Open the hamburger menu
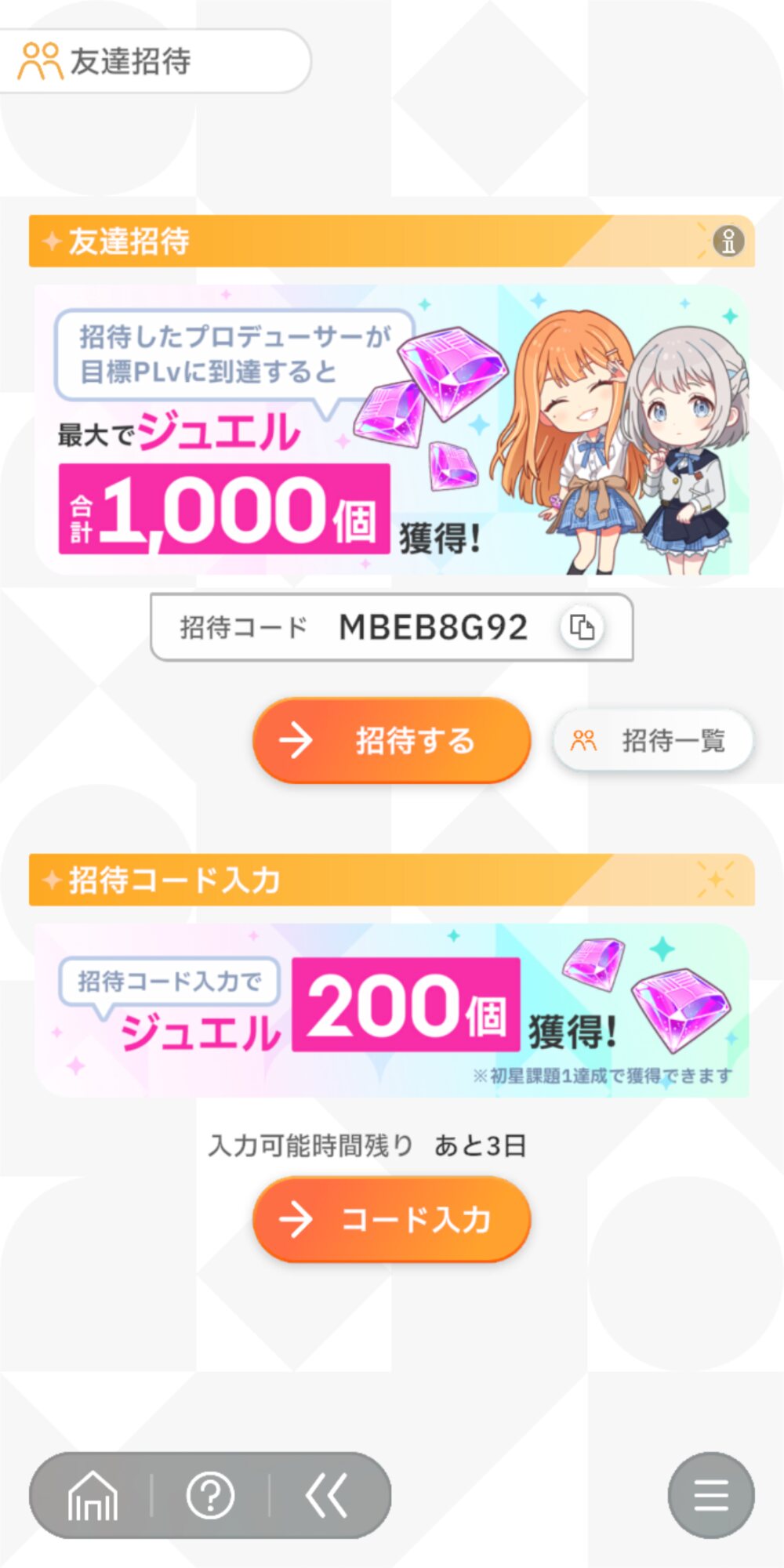Screen dimensions: 784x1568 click(711, 1495)
